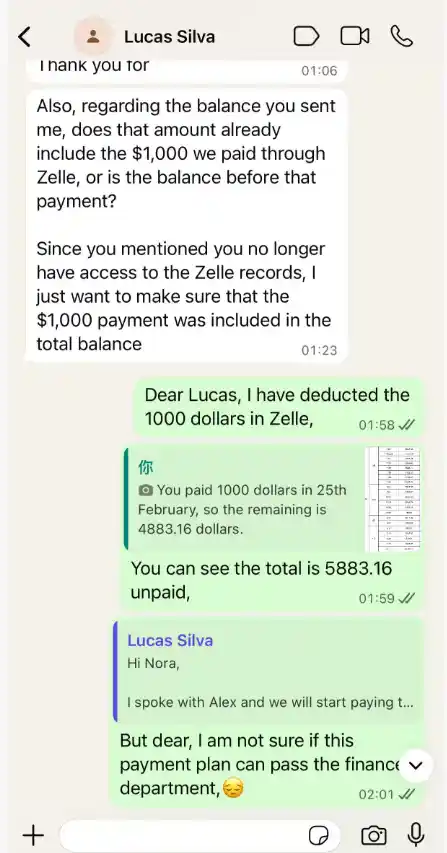The width and height of the screenshot is (447, 853).
Task: Open the label tag icon
Action: pyautogui.click(x=307, y=36)
